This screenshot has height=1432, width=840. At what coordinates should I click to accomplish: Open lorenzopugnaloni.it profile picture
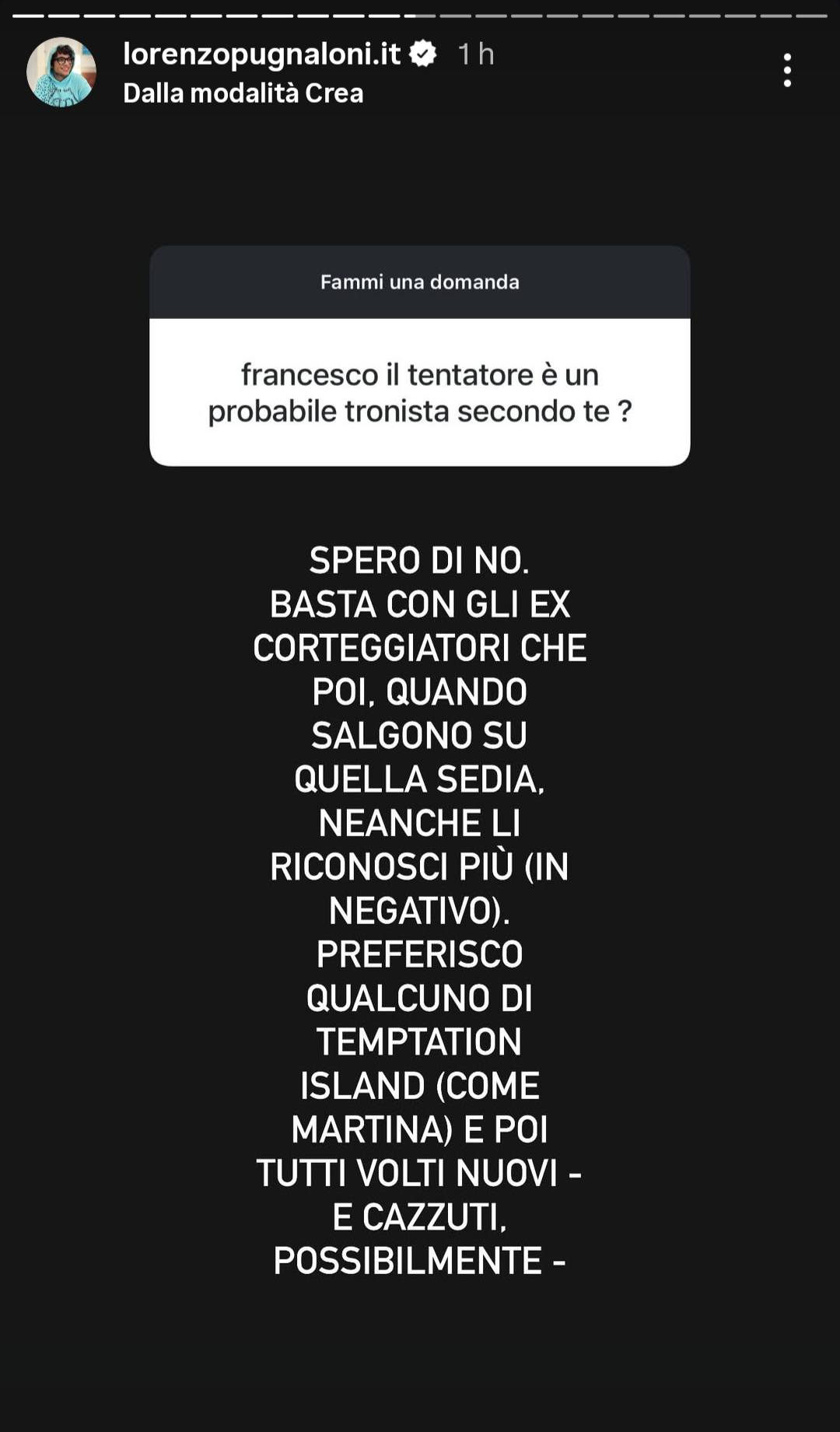(61, 72)
